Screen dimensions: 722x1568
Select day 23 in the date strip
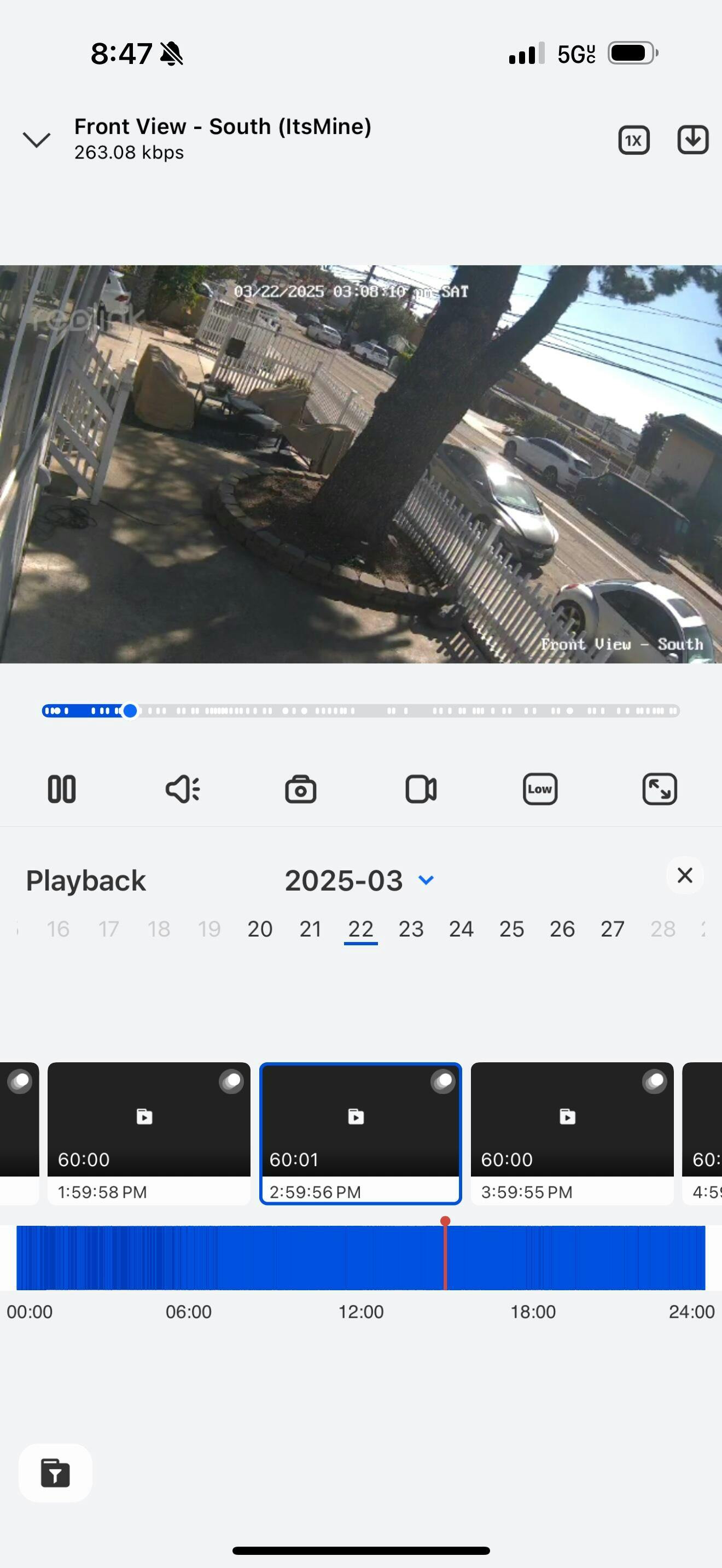tap(411, 929)
